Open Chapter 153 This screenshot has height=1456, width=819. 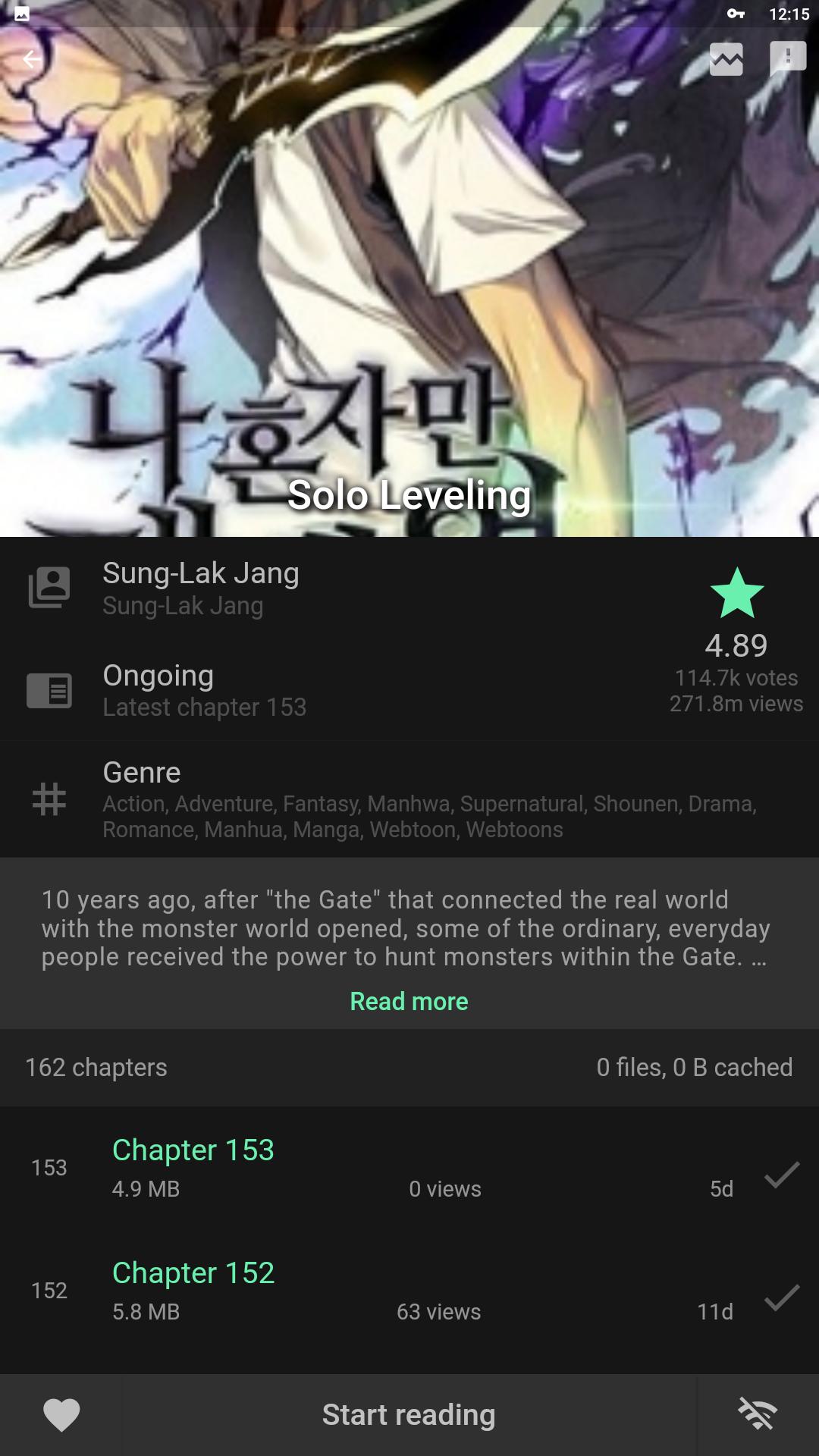(409, 1168)
